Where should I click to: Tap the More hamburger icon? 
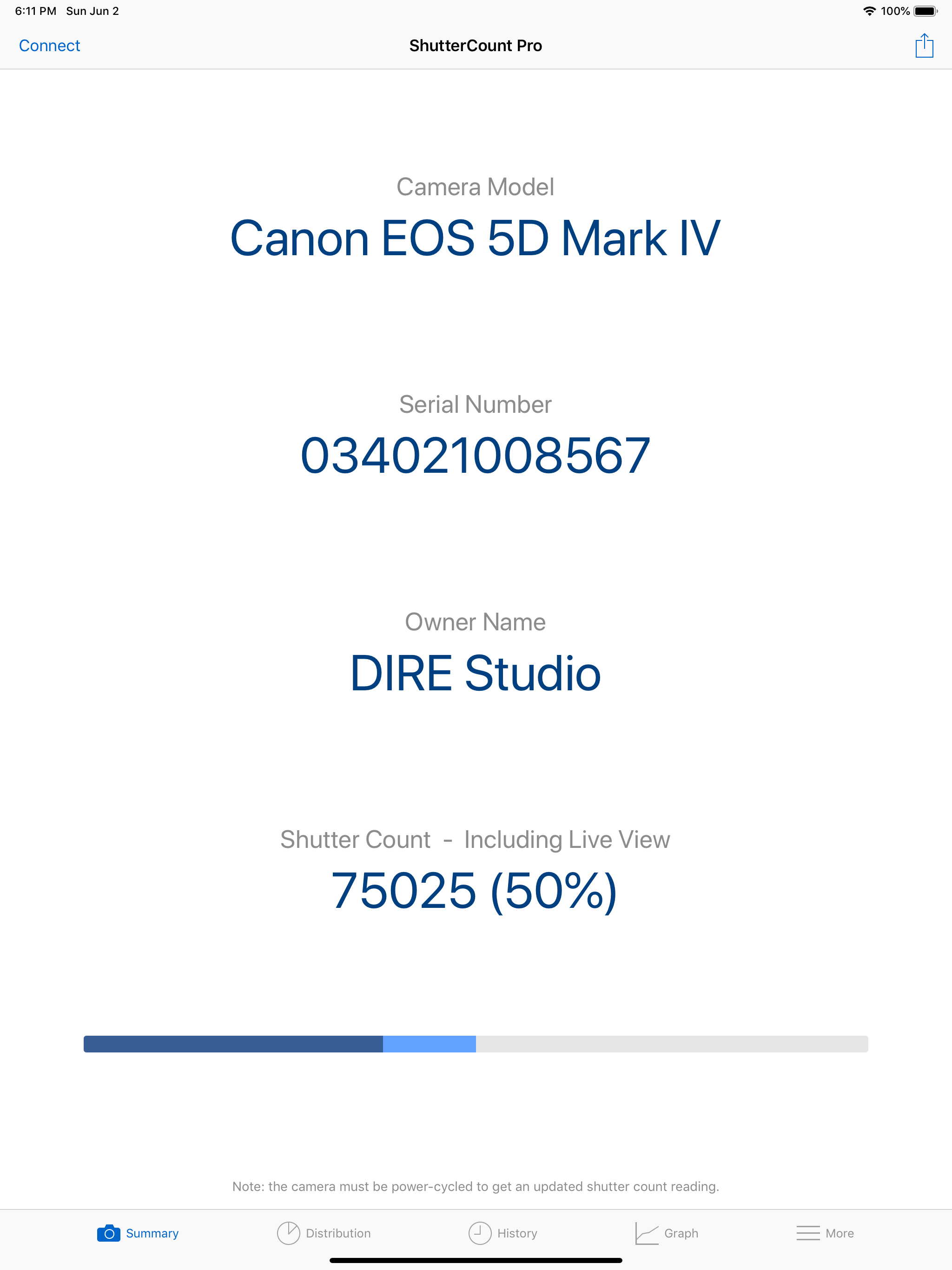808,1233
